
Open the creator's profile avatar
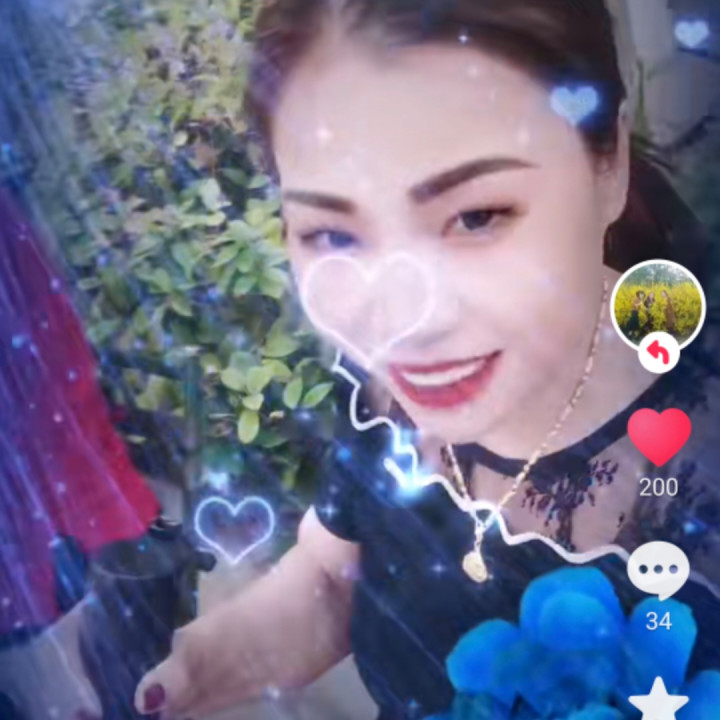coord(658,305)
